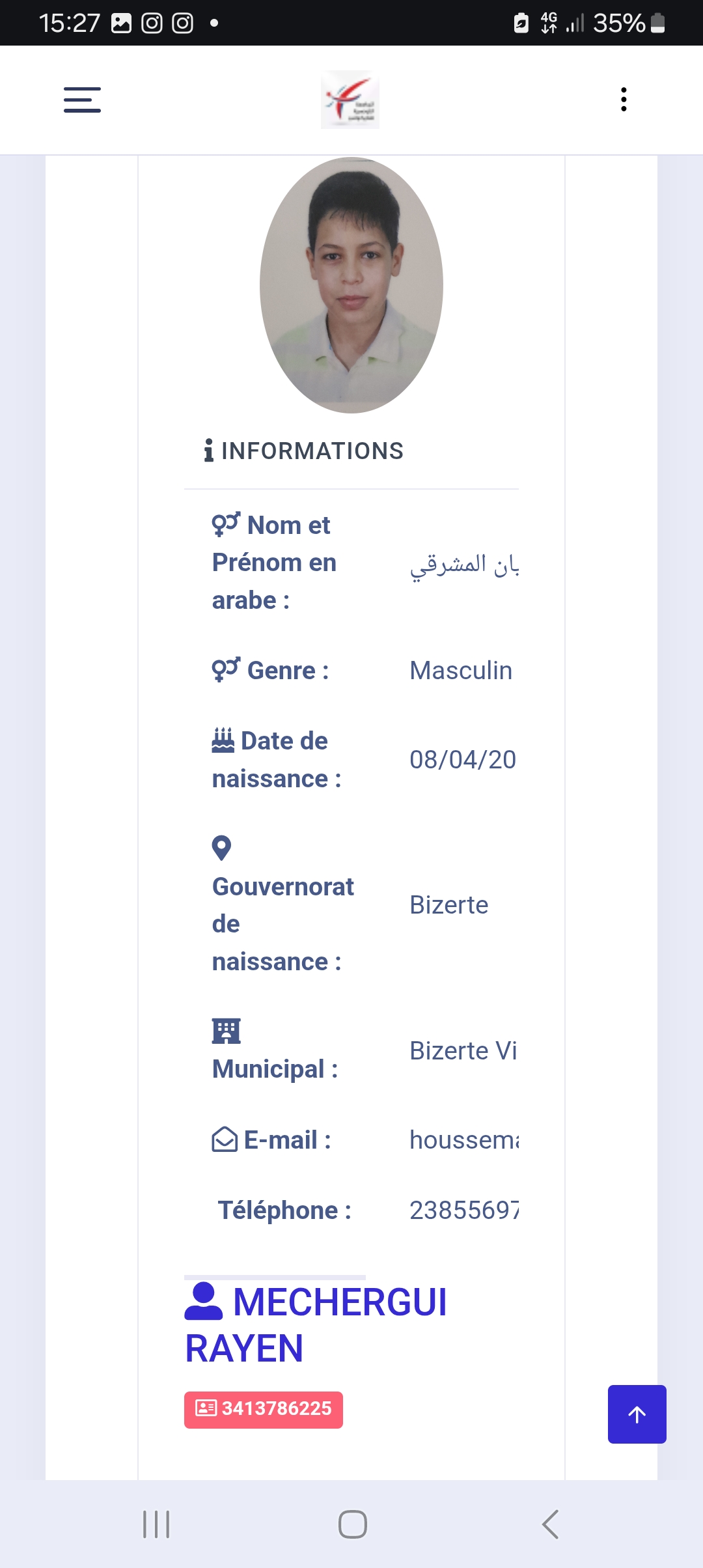Go to the phone's home screen

click(352, 1524)
